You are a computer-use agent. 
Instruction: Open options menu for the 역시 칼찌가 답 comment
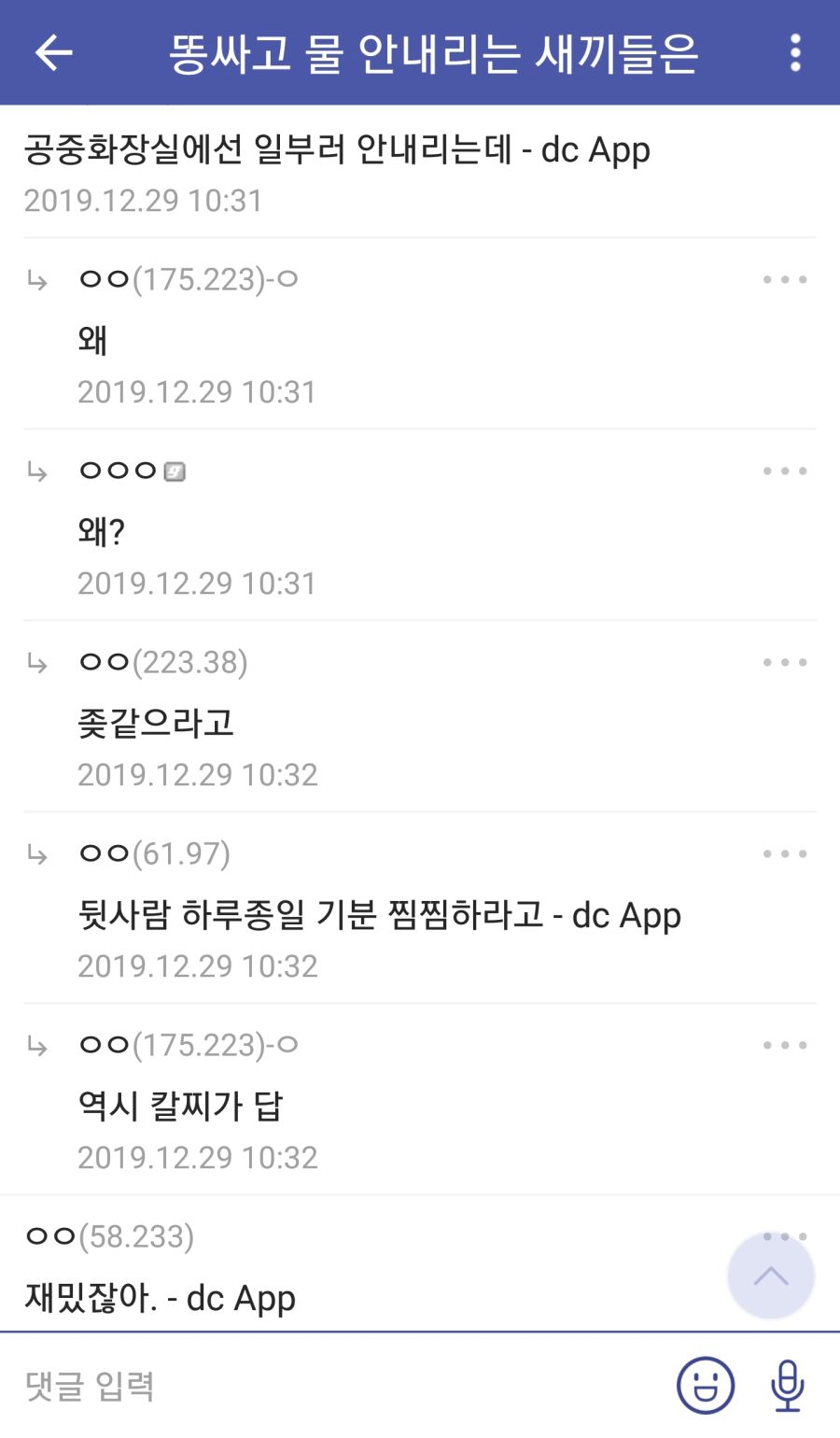pos(782,1044)
